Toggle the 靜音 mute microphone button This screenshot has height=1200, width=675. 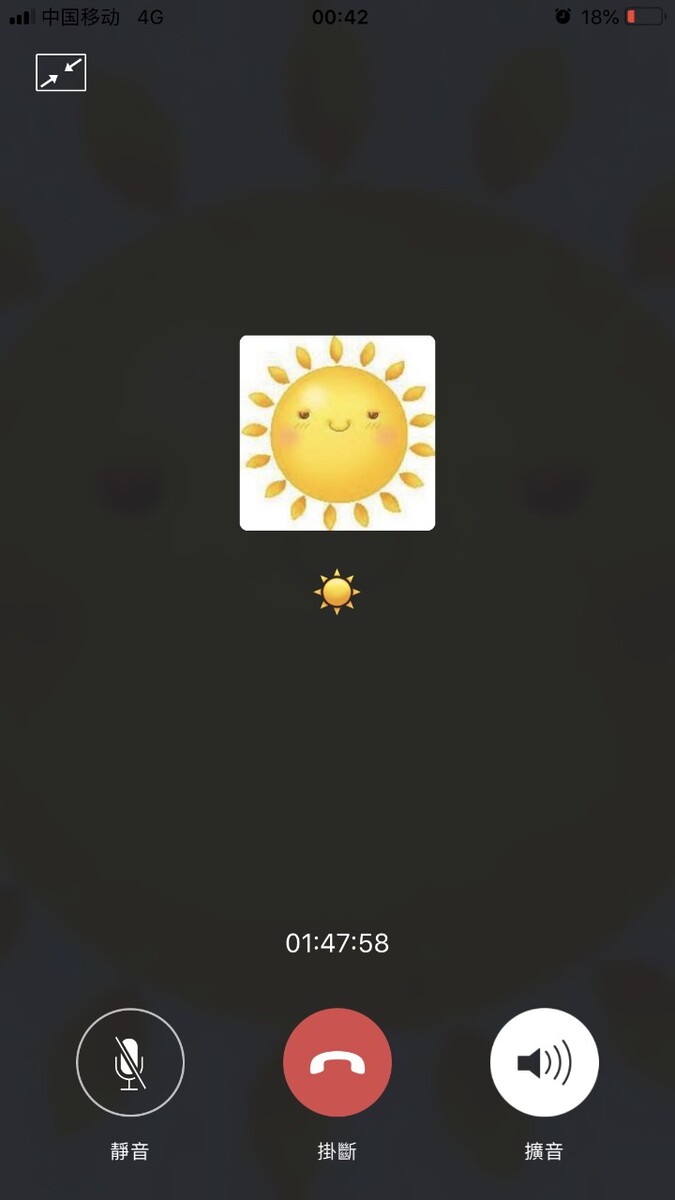[x=130, y=1062]
